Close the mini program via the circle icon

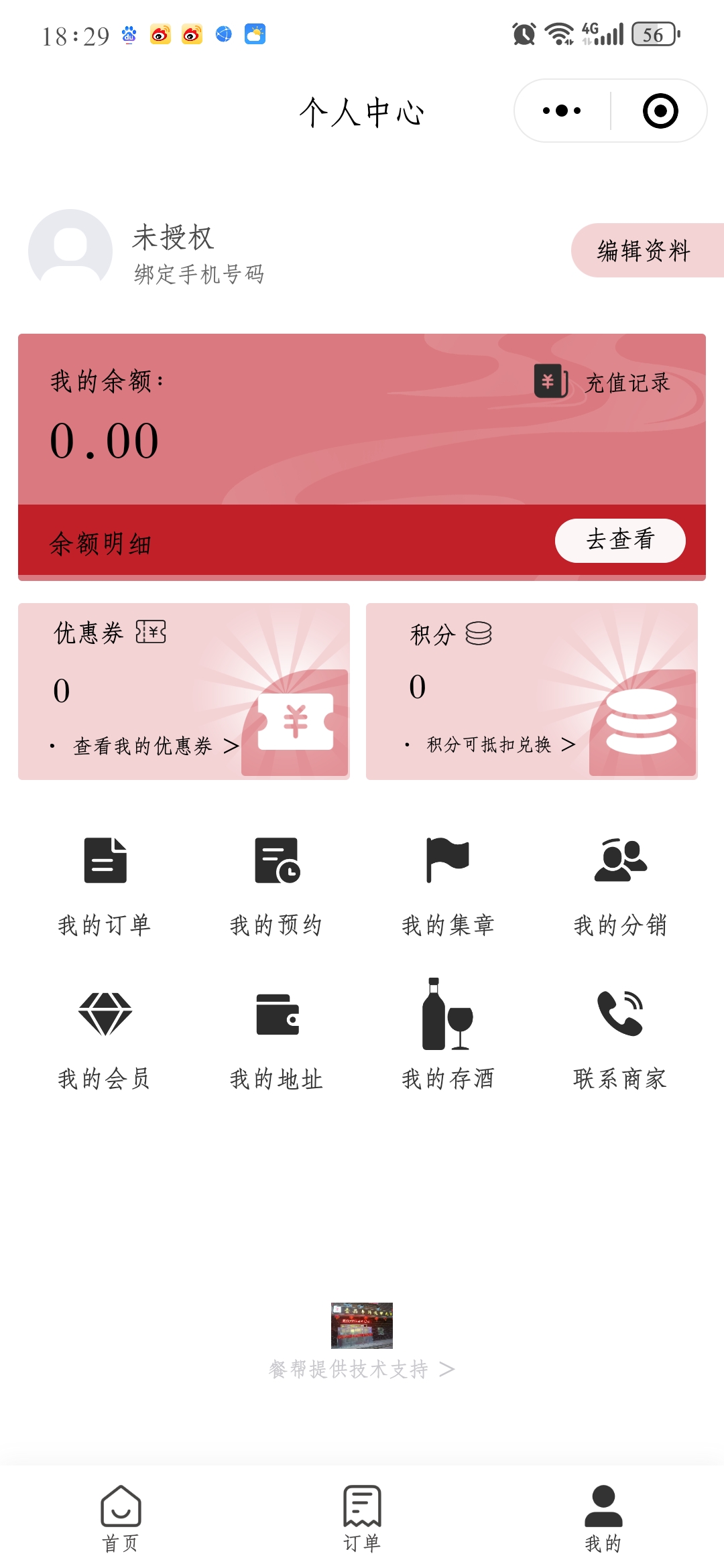coord(660,111)
